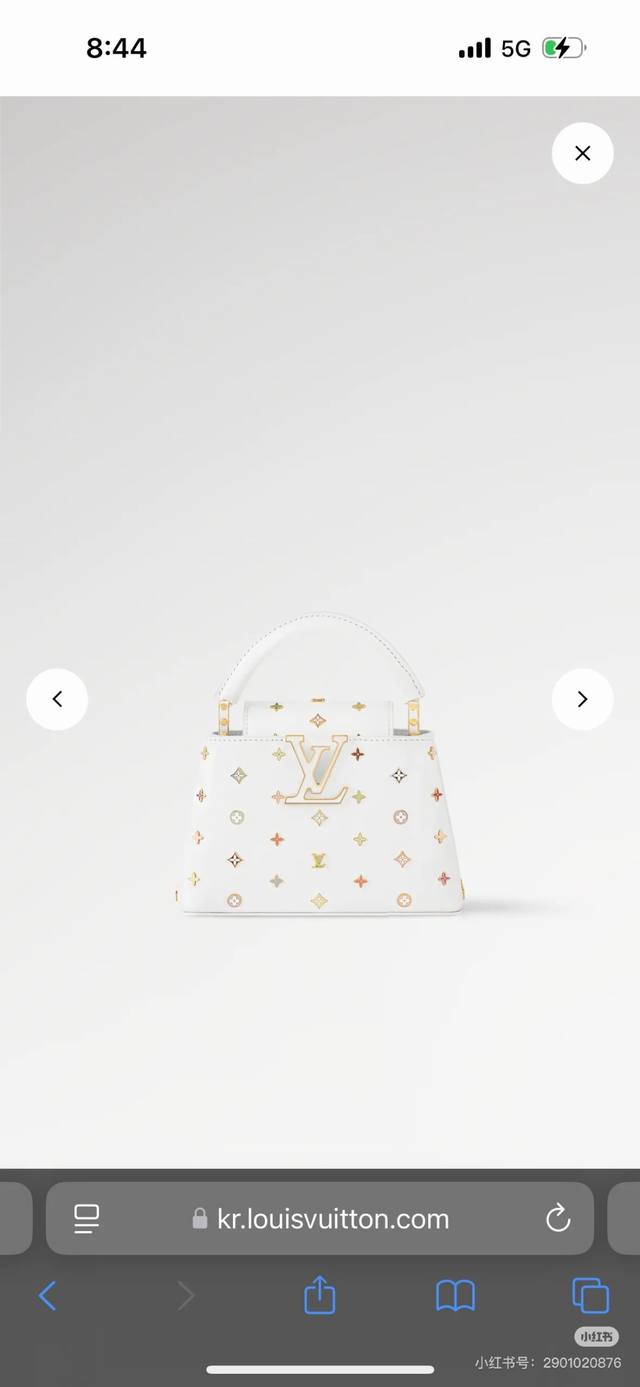
Task: Close the product image viewer
Action: [x=582, y=153]
